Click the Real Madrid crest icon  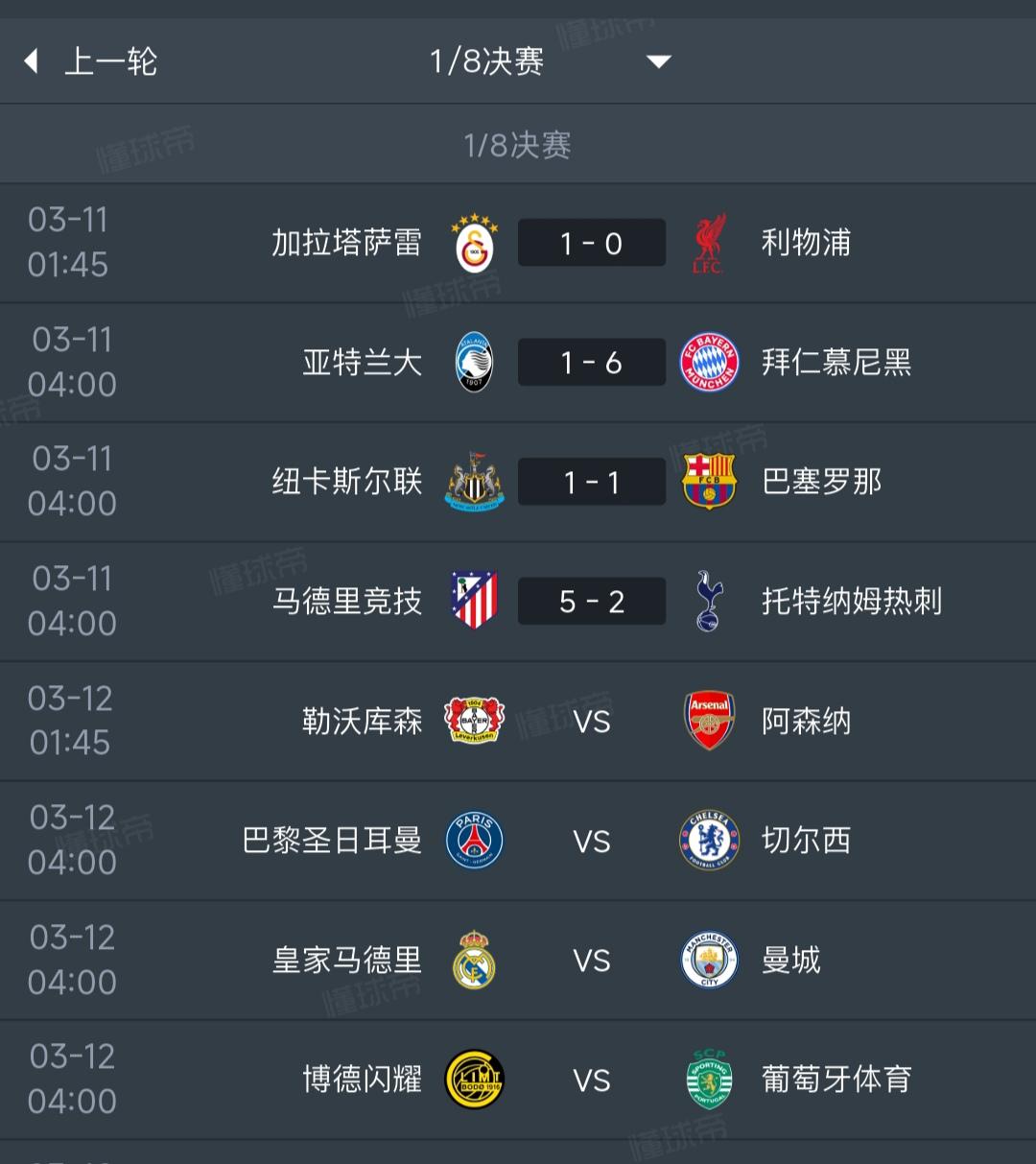pos(474,960)
